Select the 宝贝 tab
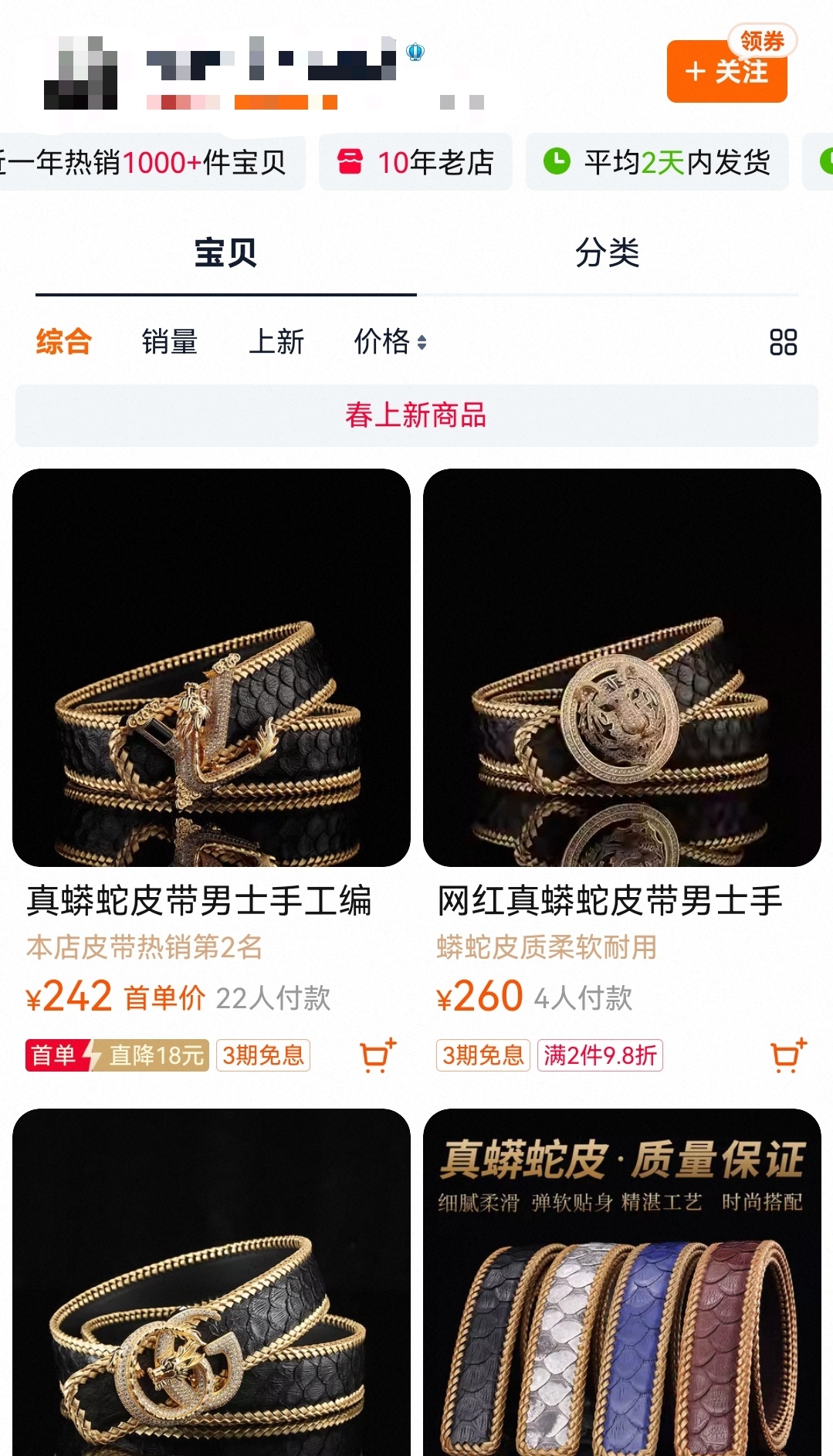Image resolution: width=833 pixels, height=1456 pixels. [x=225, y=253]
